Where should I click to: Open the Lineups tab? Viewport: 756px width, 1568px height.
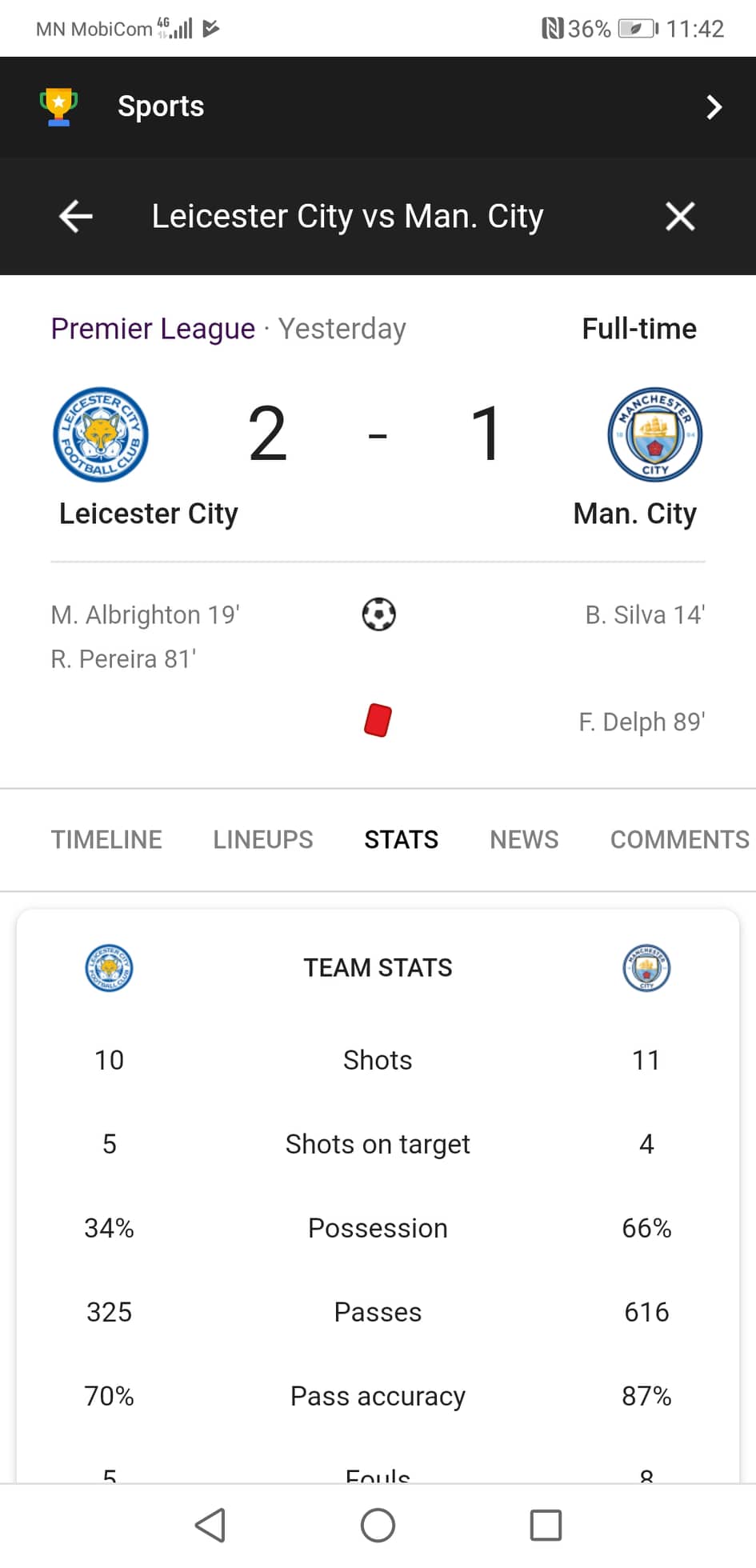(x=263, y=839)
